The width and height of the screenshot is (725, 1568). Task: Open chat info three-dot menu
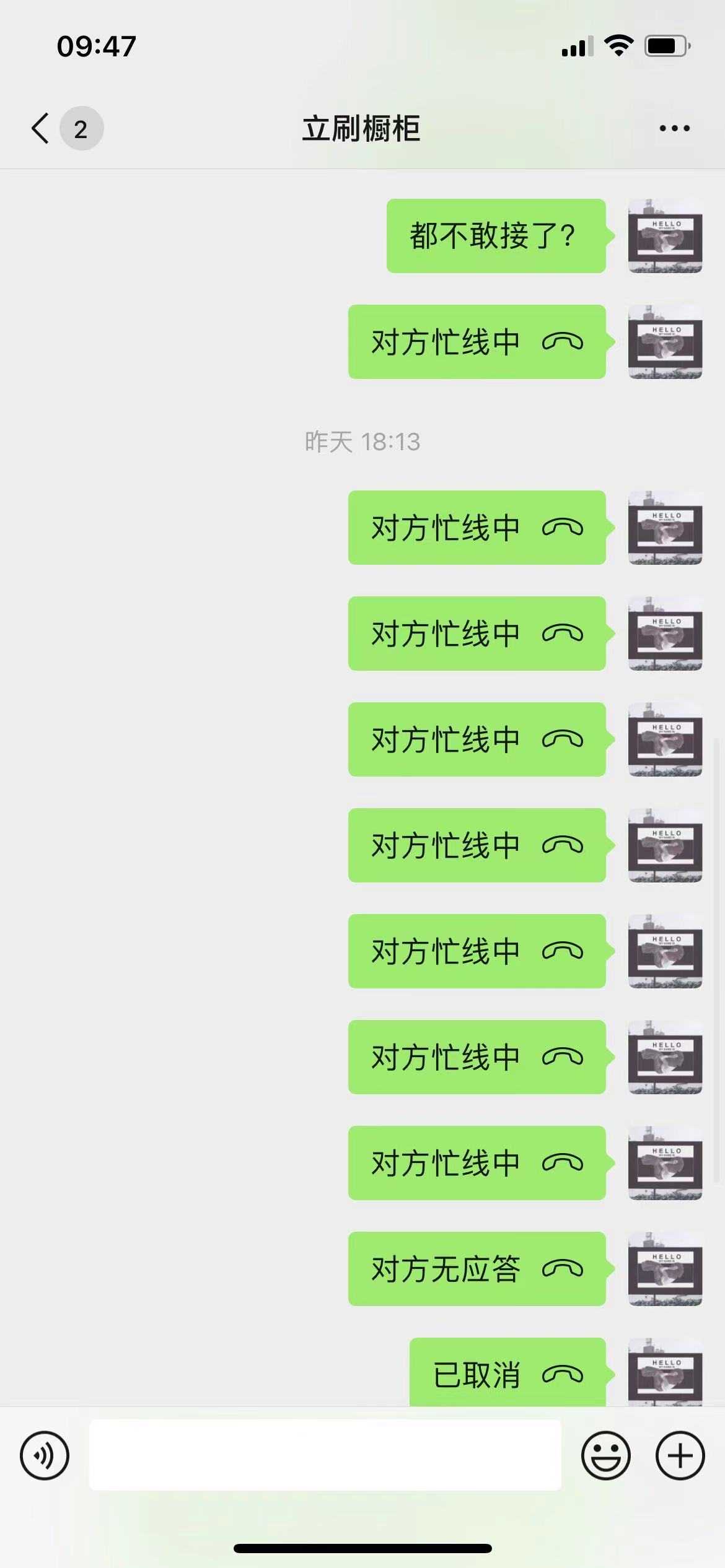674,129
